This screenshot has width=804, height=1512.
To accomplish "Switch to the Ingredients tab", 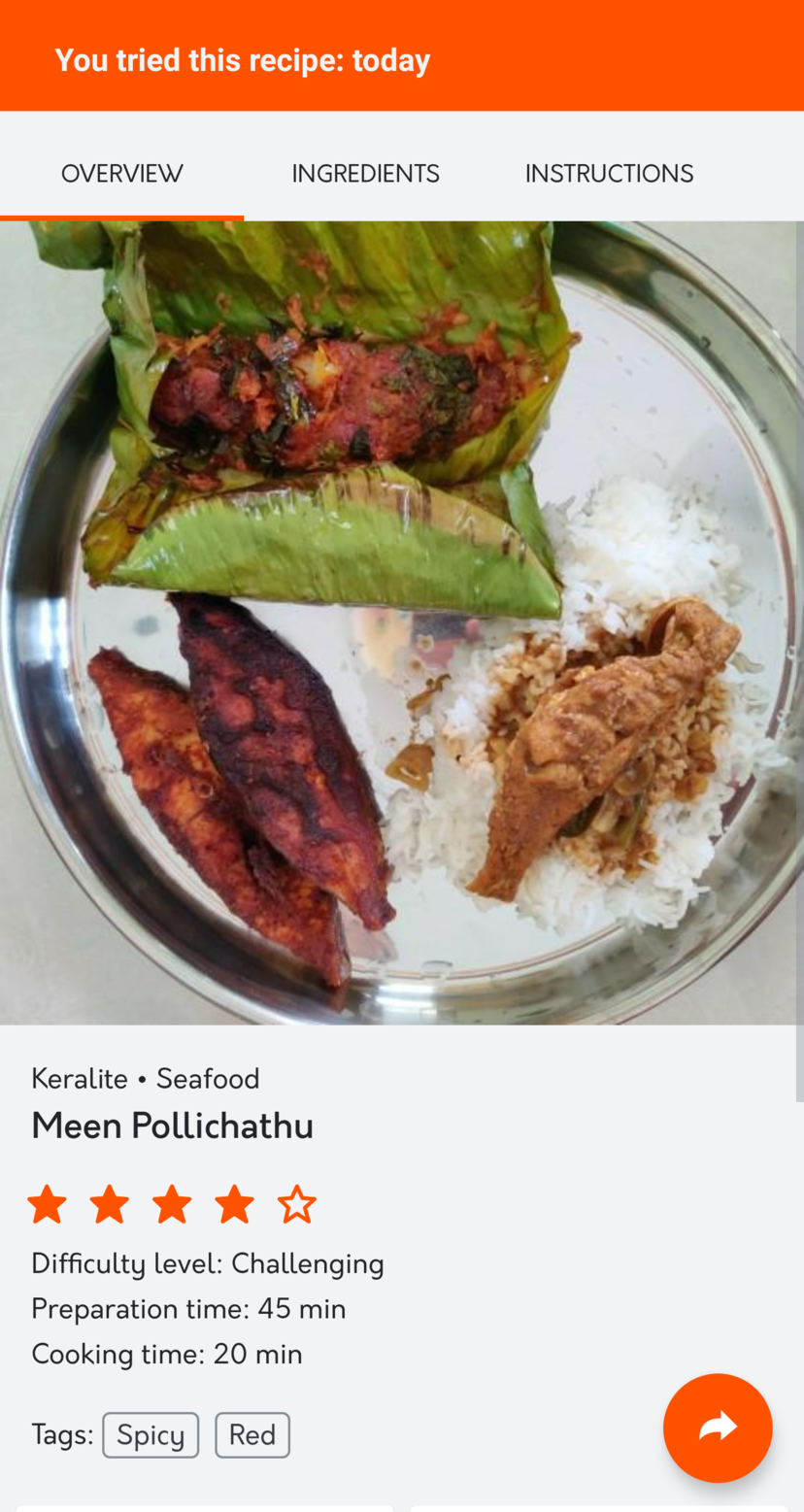I will coord(365,174).
